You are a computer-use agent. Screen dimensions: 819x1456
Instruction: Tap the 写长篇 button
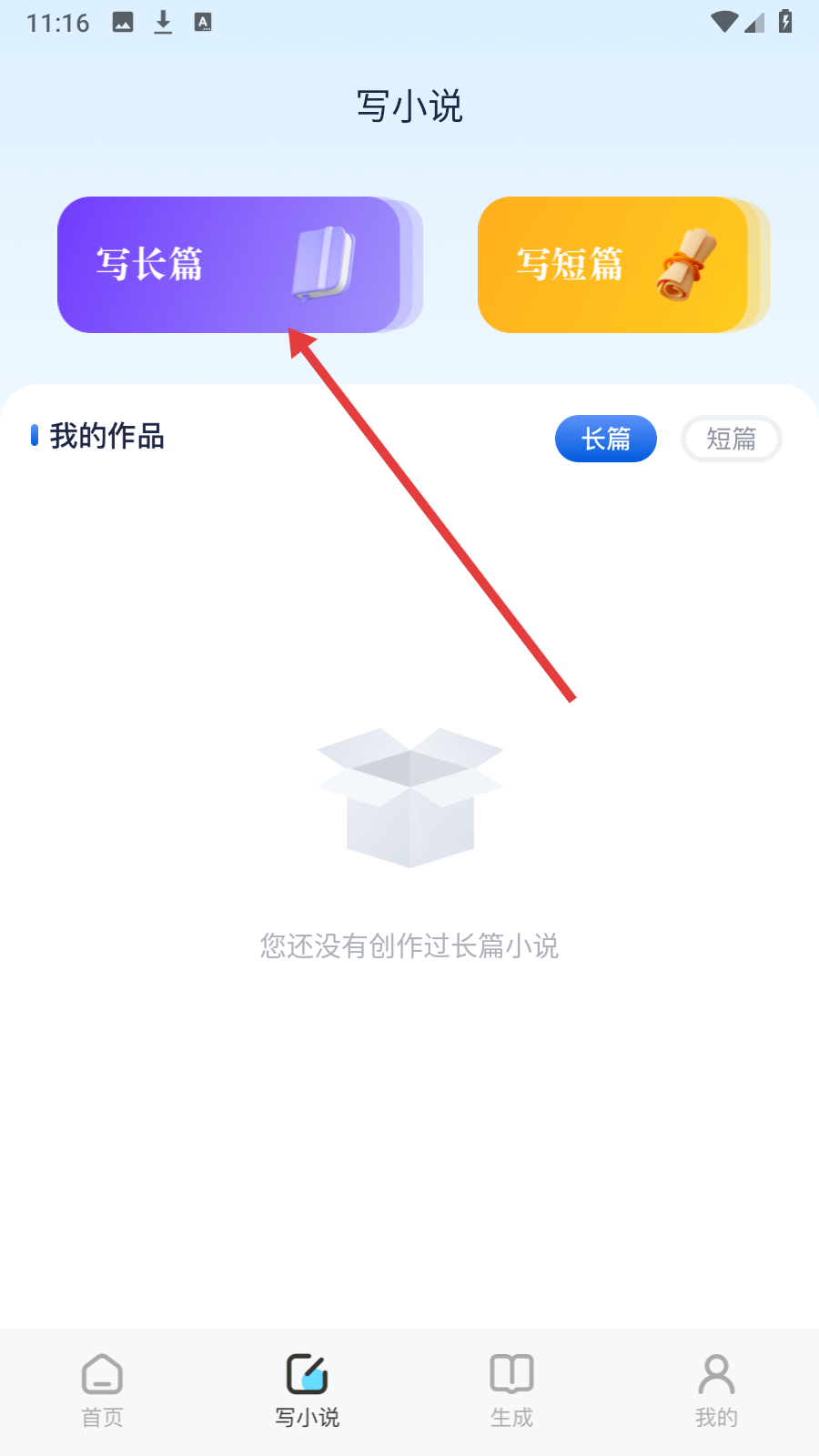229,265
